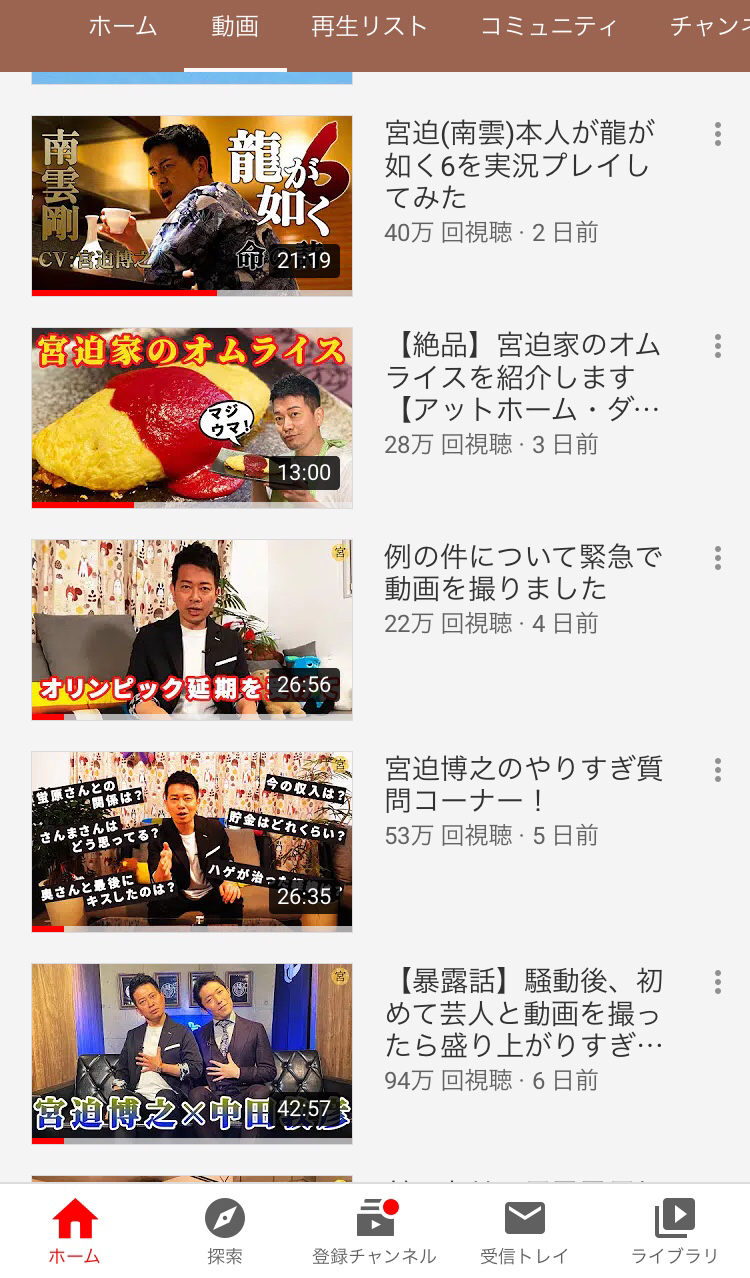750x1278 pixels.
Task: Open options for 龍が如く6 video
Action: tap(717, 135)
